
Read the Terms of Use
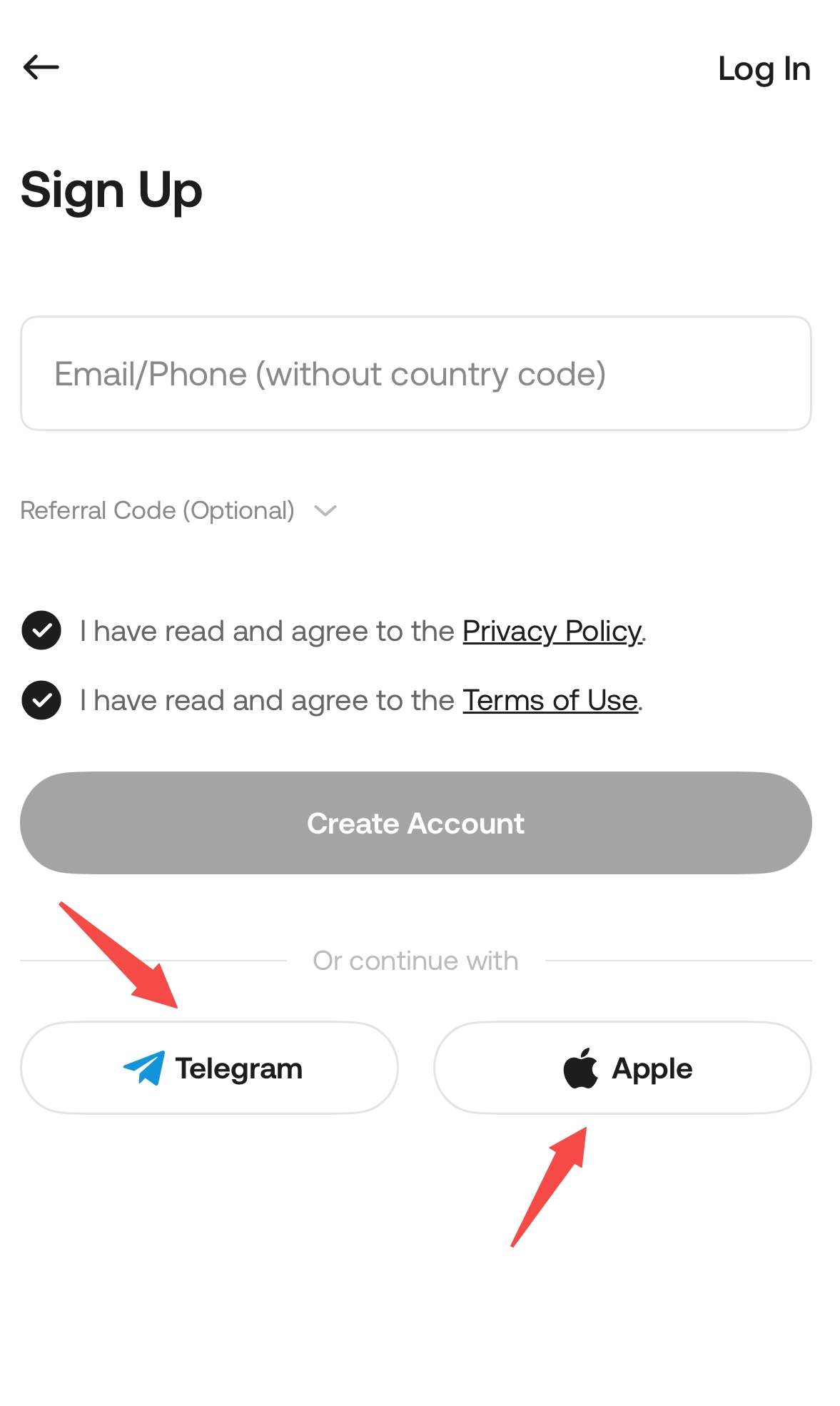pyautogui.click(x=550, y=701)
